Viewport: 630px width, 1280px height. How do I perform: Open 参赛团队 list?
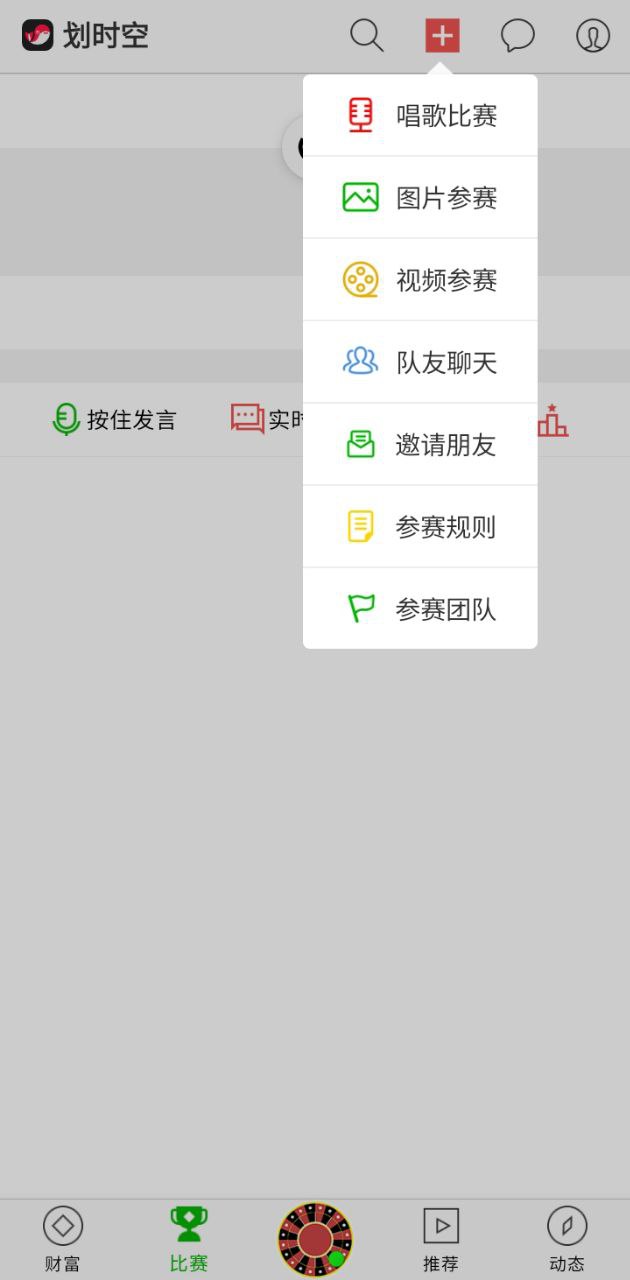coord(420,609)
